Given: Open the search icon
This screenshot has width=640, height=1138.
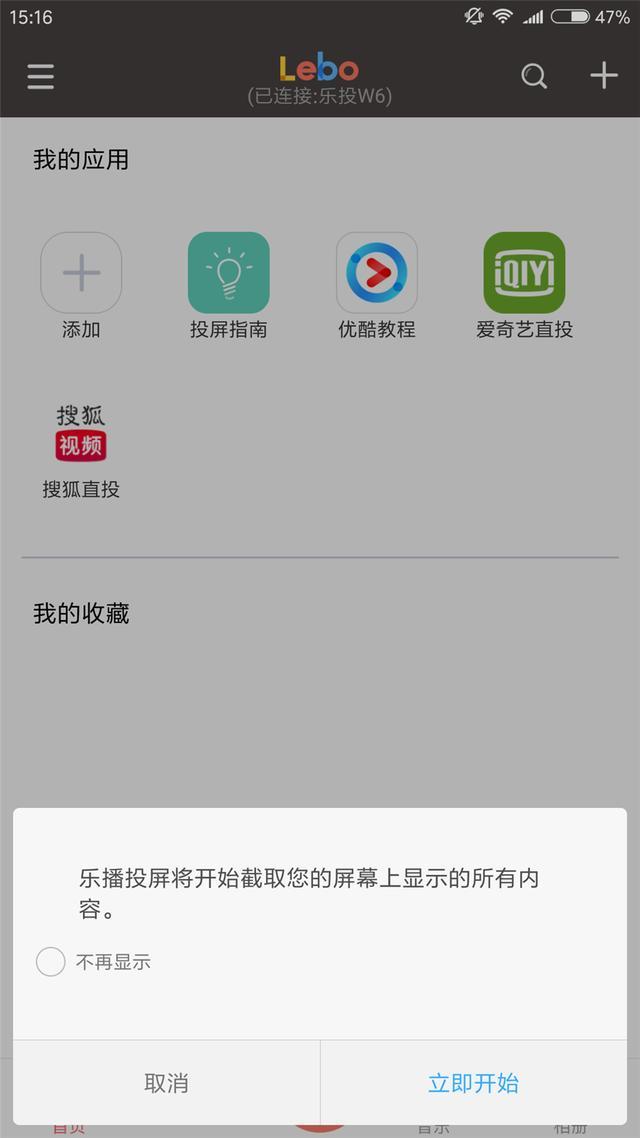Looking at the screenshot, I should [x=534, y=76].
